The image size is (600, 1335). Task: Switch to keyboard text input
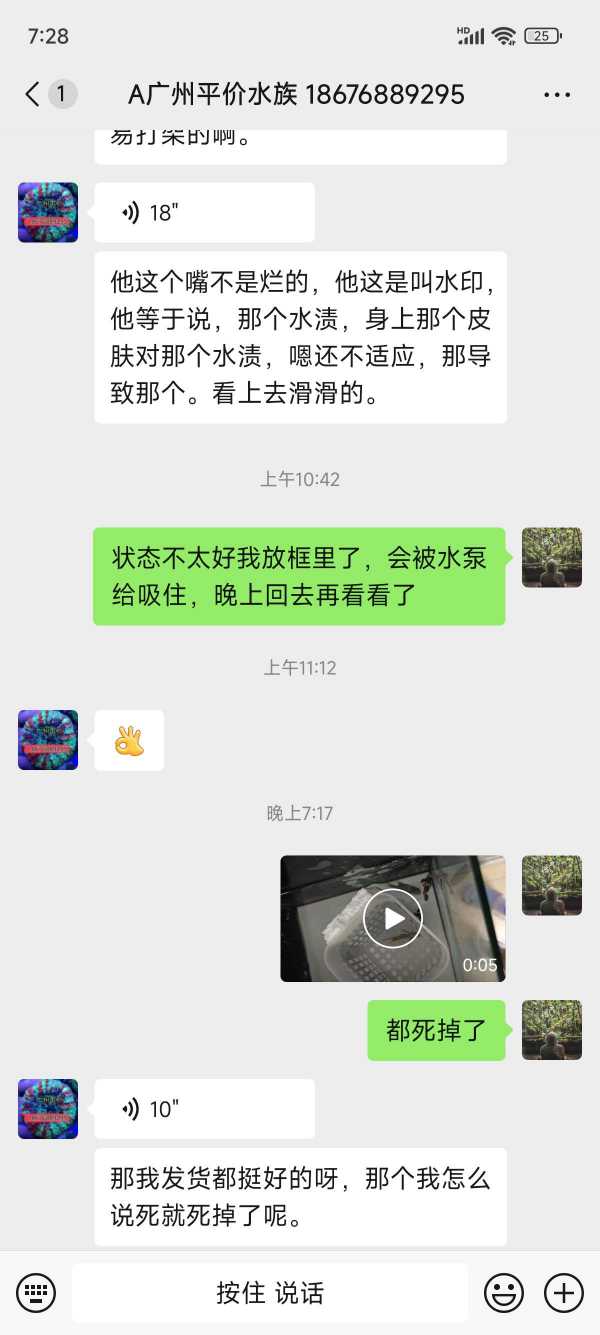point(36,1293)
